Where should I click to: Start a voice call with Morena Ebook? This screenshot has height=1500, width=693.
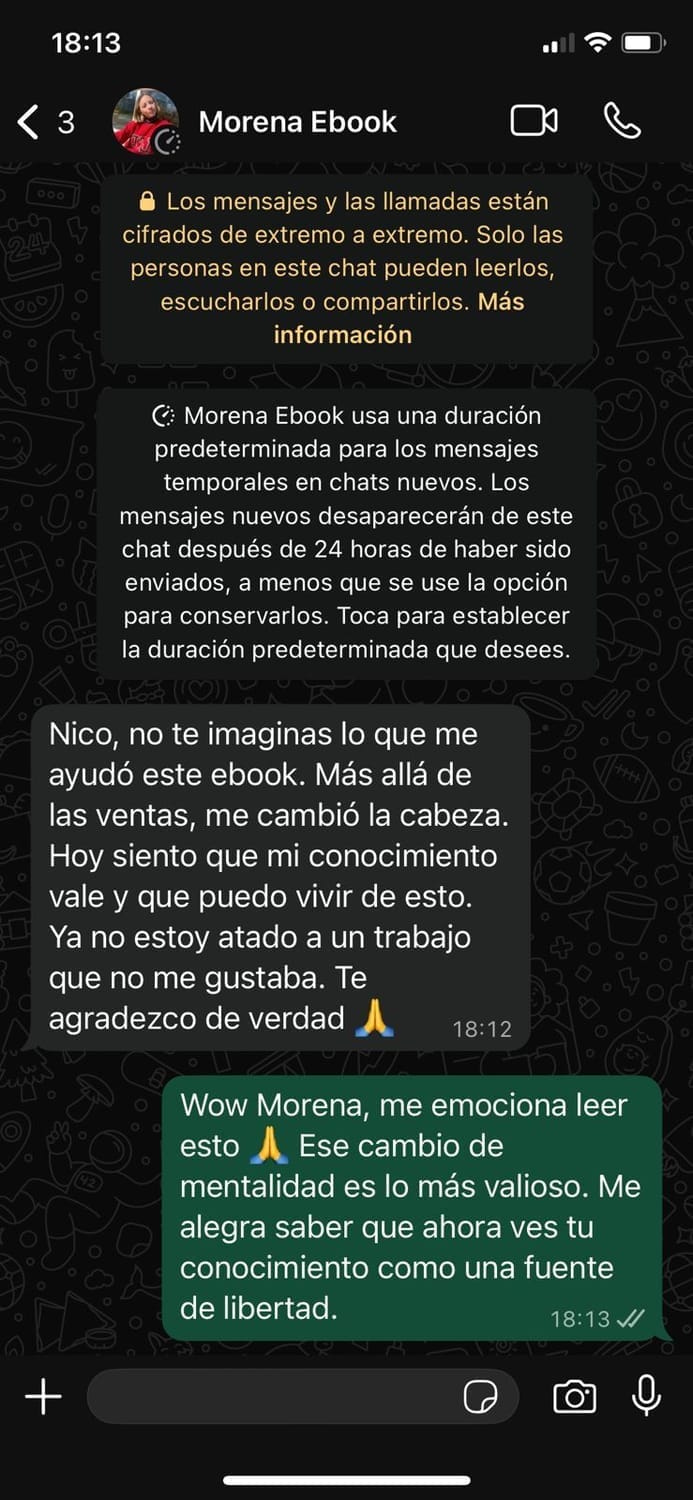(x=621, y=122)
